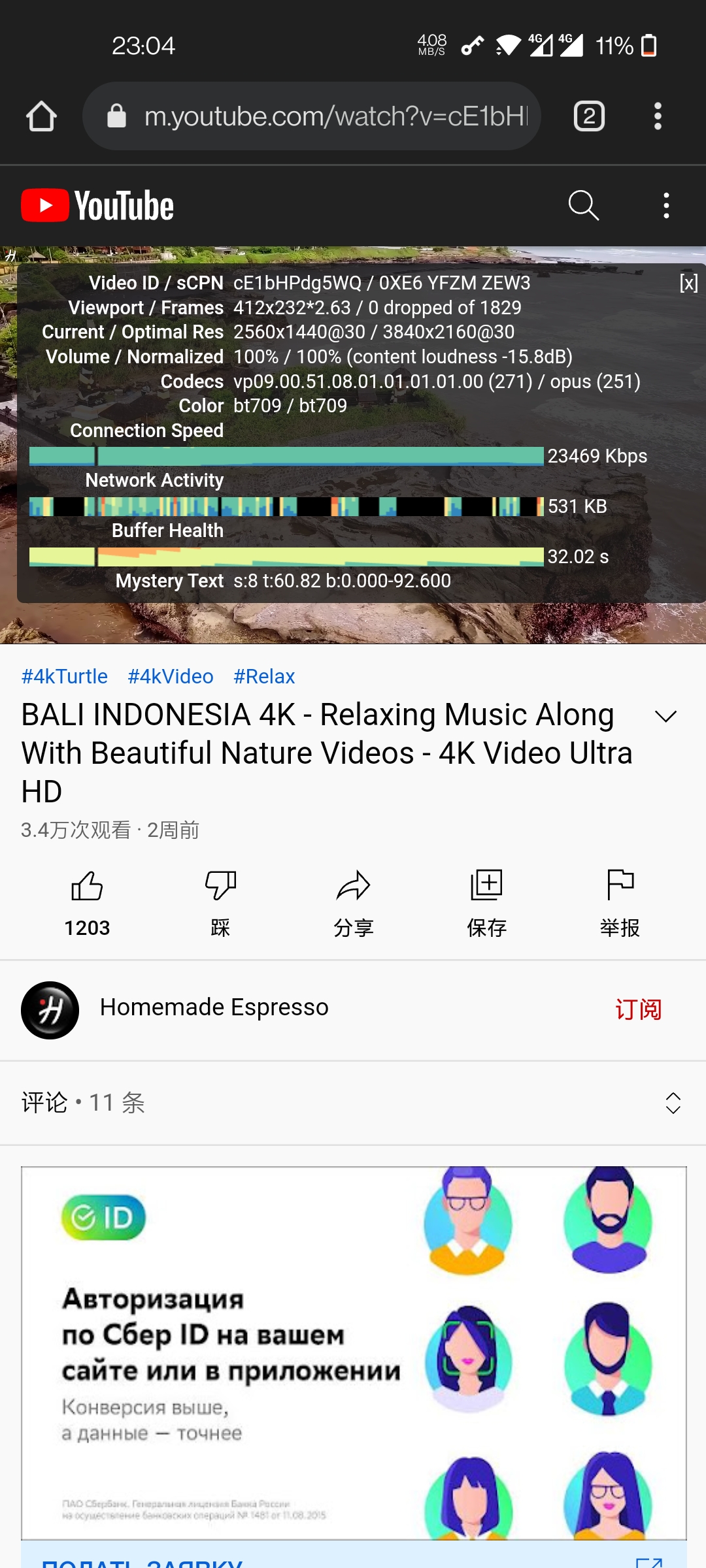This screenshot has height=1568, width=706.
Task: Share this video
Action: tap(354, 904)
